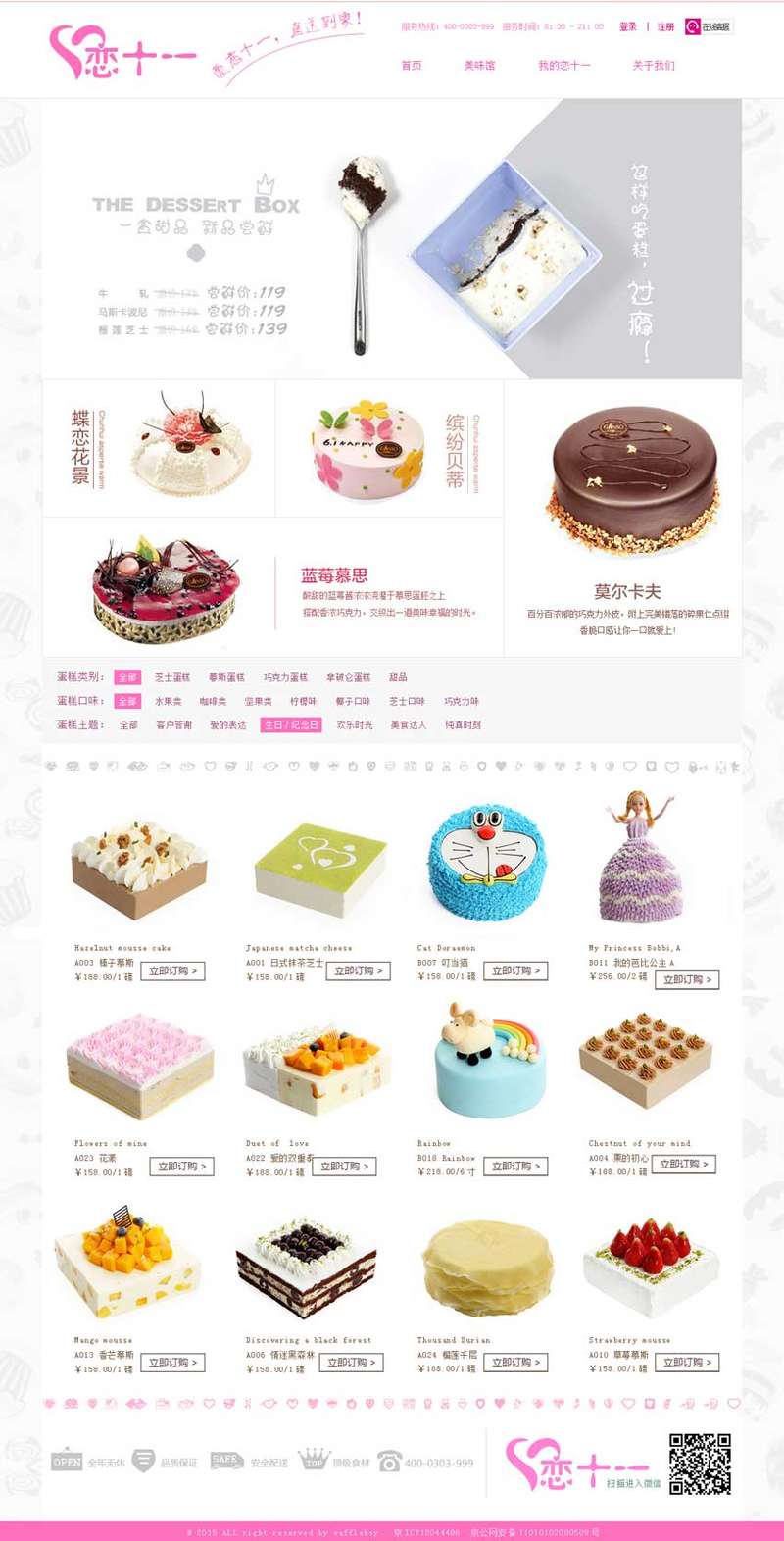Select 芝士蛋糕 in cake category filter
Viewport: 784px width, 1541px height.
(x=172, y=677)
